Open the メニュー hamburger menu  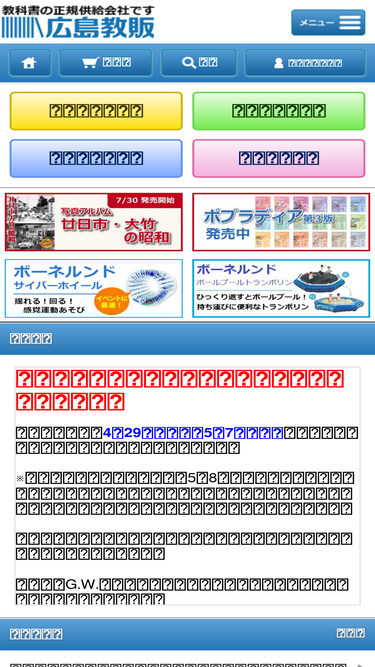[328, 22]
